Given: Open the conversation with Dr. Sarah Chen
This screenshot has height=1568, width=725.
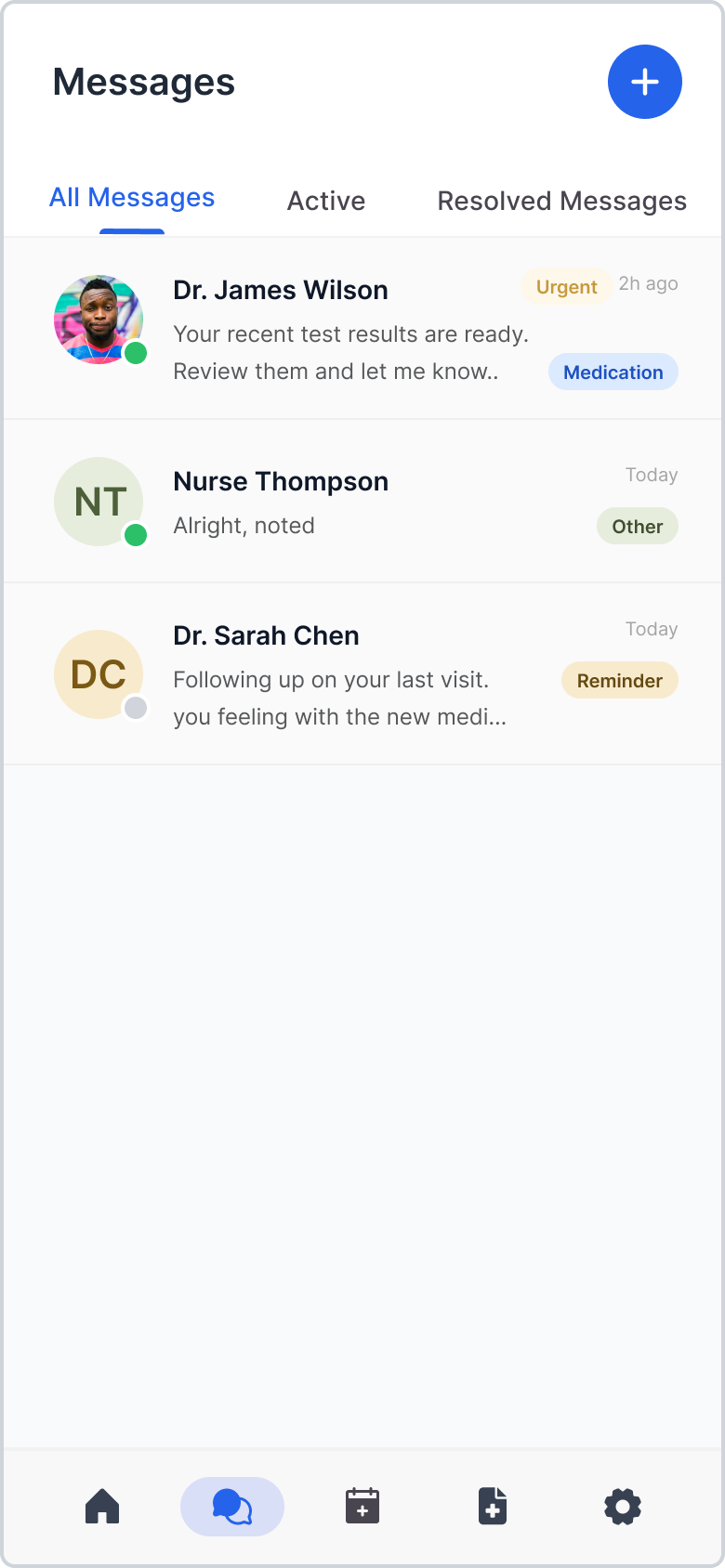Looking at the screenshot, I should click(362, 674).
